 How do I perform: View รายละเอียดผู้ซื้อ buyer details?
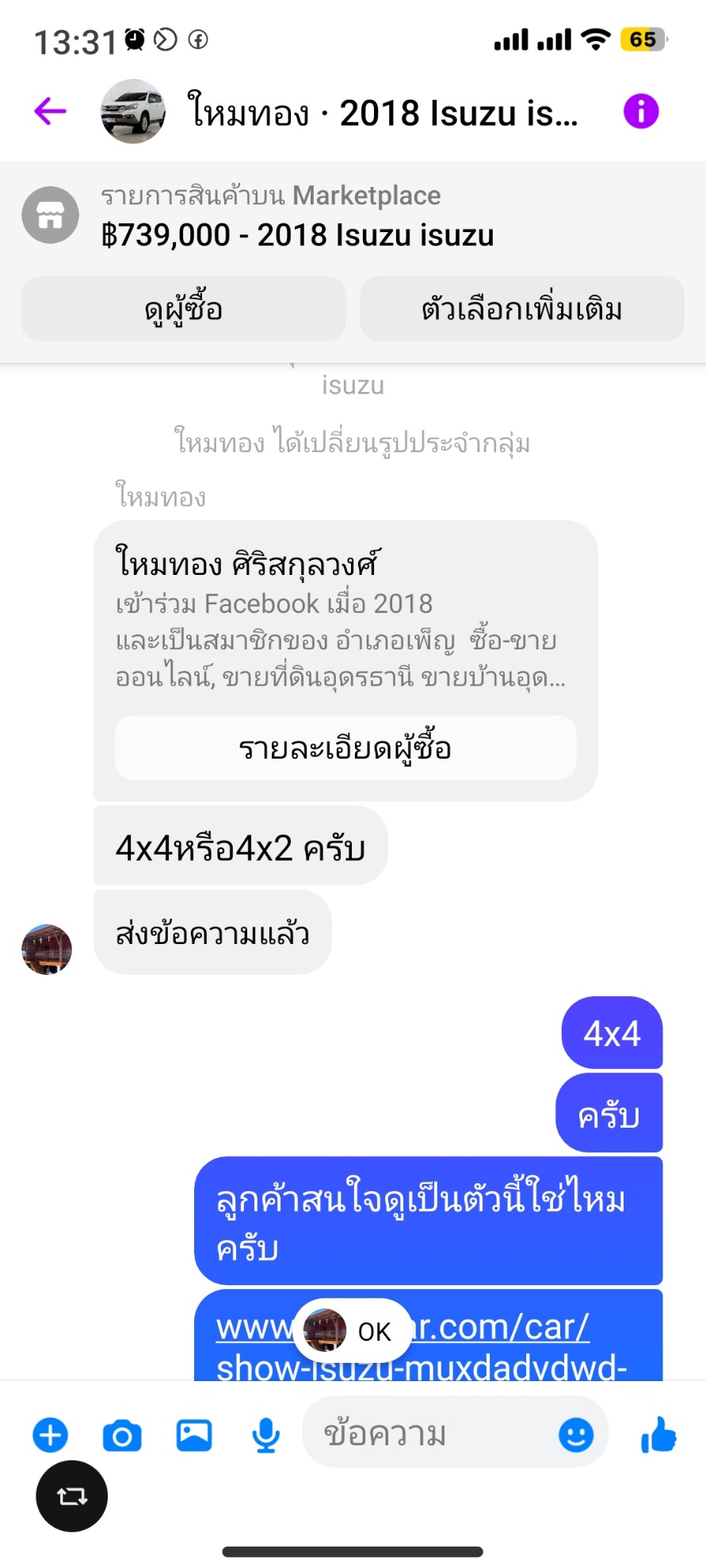(345, 748)
